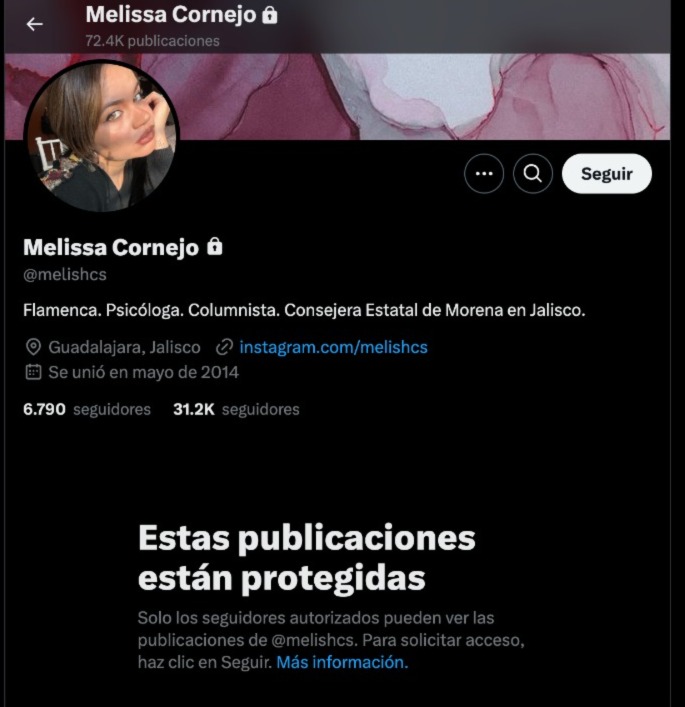
Task: View the 31.2K followers list
Action: tap(236, 409)
